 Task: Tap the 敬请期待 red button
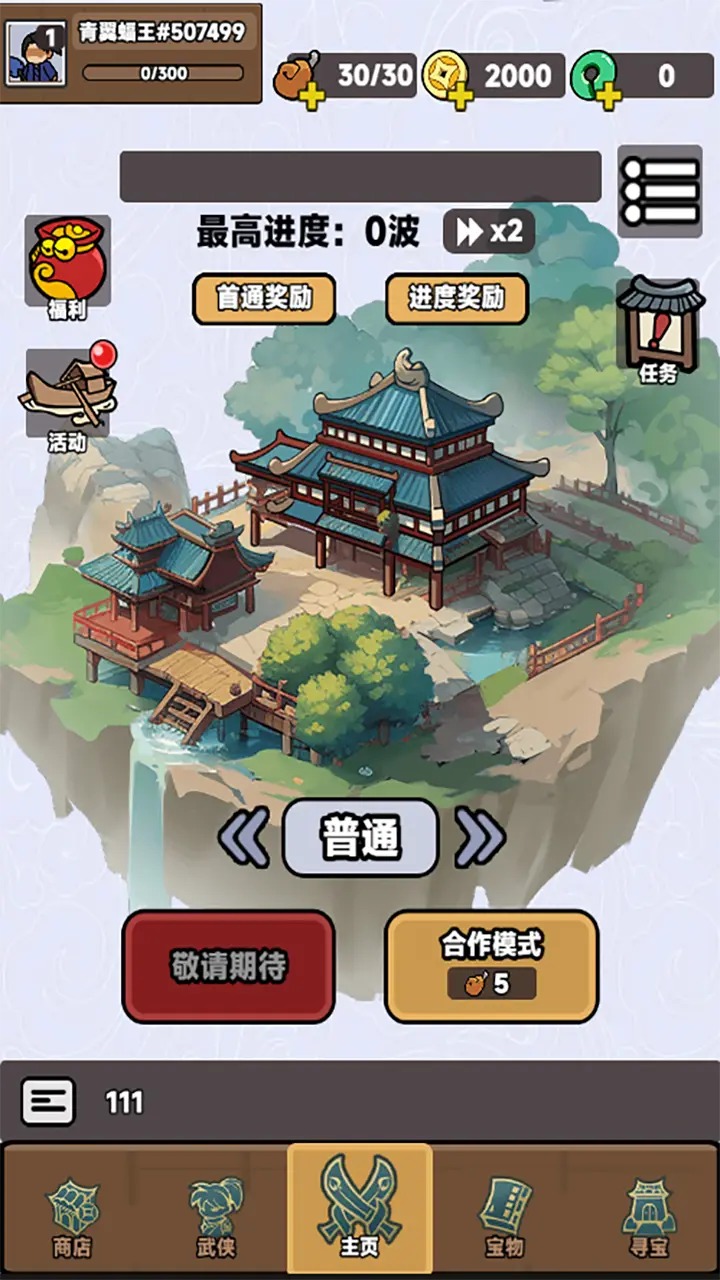(x=228, y=966)
